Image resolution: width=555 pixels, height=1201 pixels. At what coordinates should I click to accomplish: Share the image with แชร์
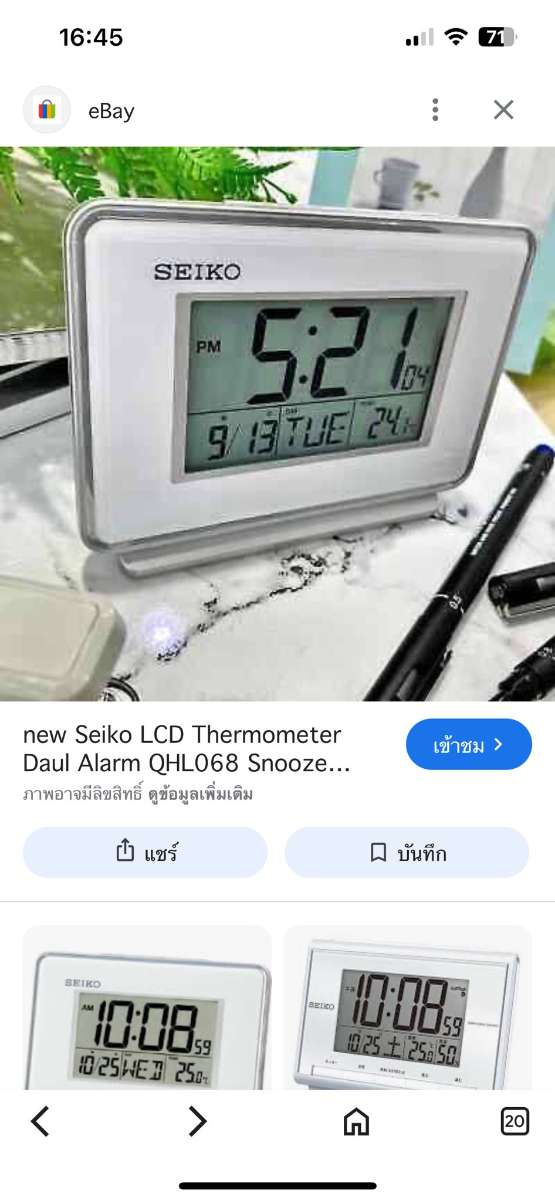click(145, 853)
